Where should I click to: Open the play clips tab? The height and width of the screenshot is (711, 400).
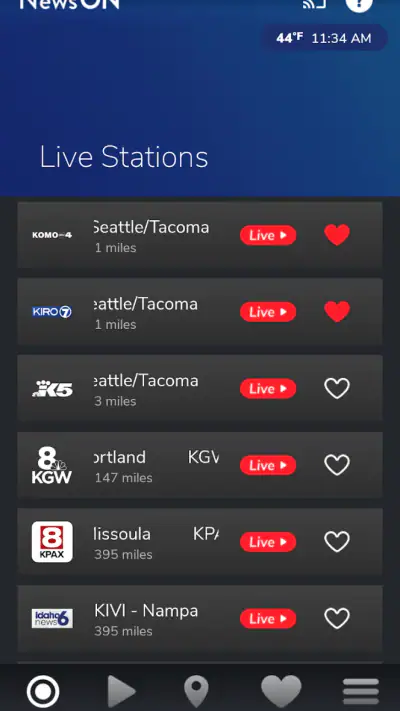(121, 692)
